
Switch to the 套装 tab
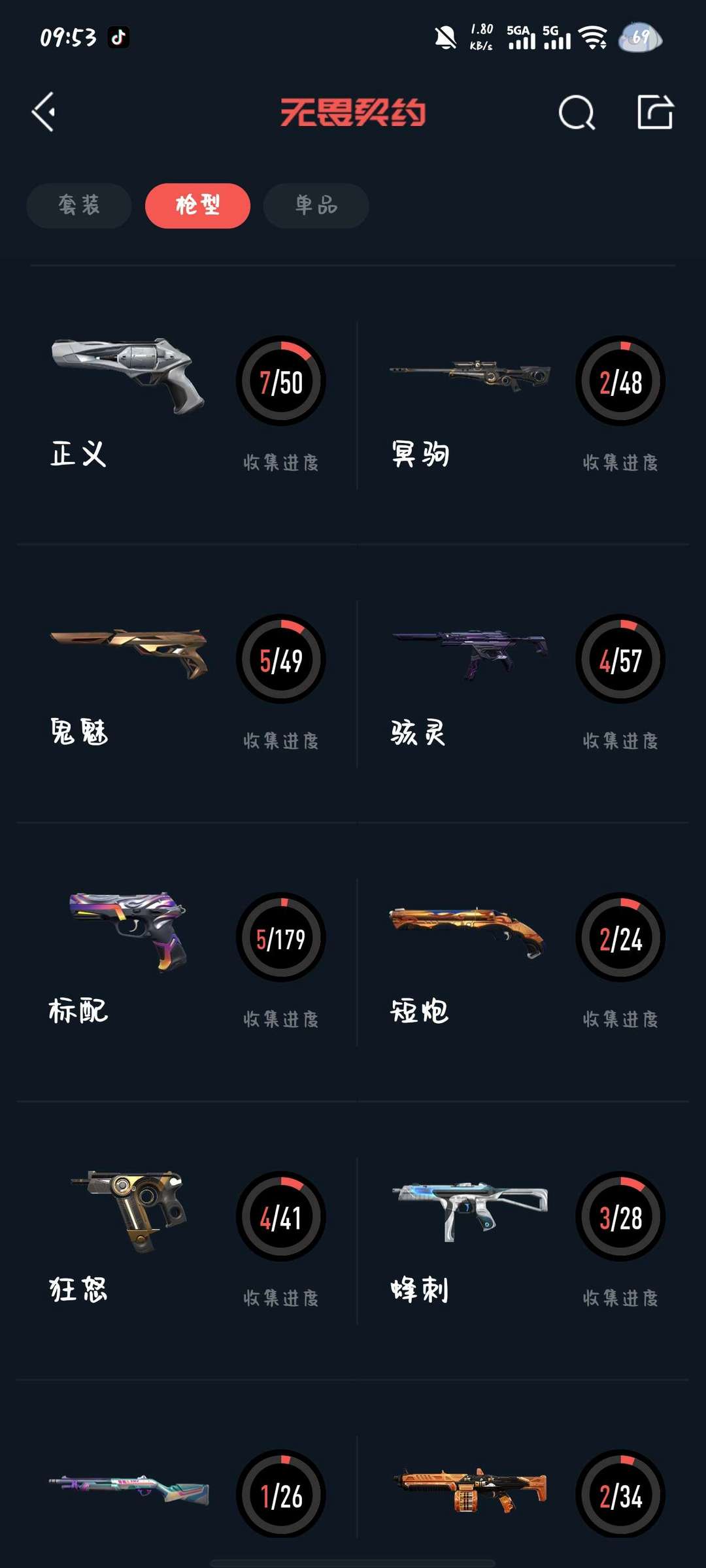click(x=79, y=206)
